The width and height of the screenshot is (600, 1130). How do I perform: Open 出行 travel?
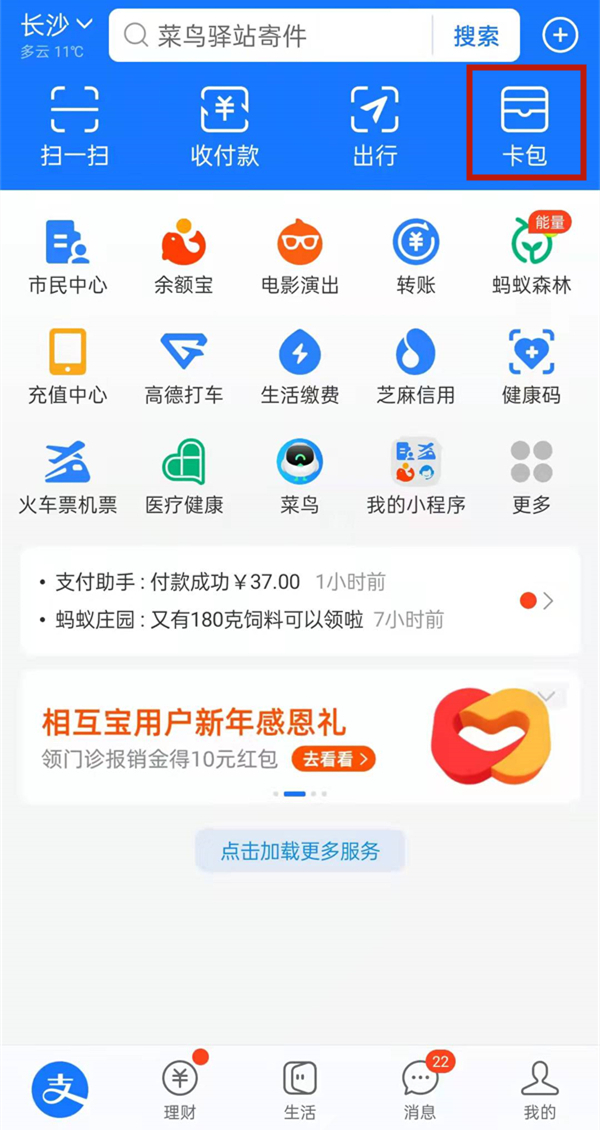click(x=375, y=125)
